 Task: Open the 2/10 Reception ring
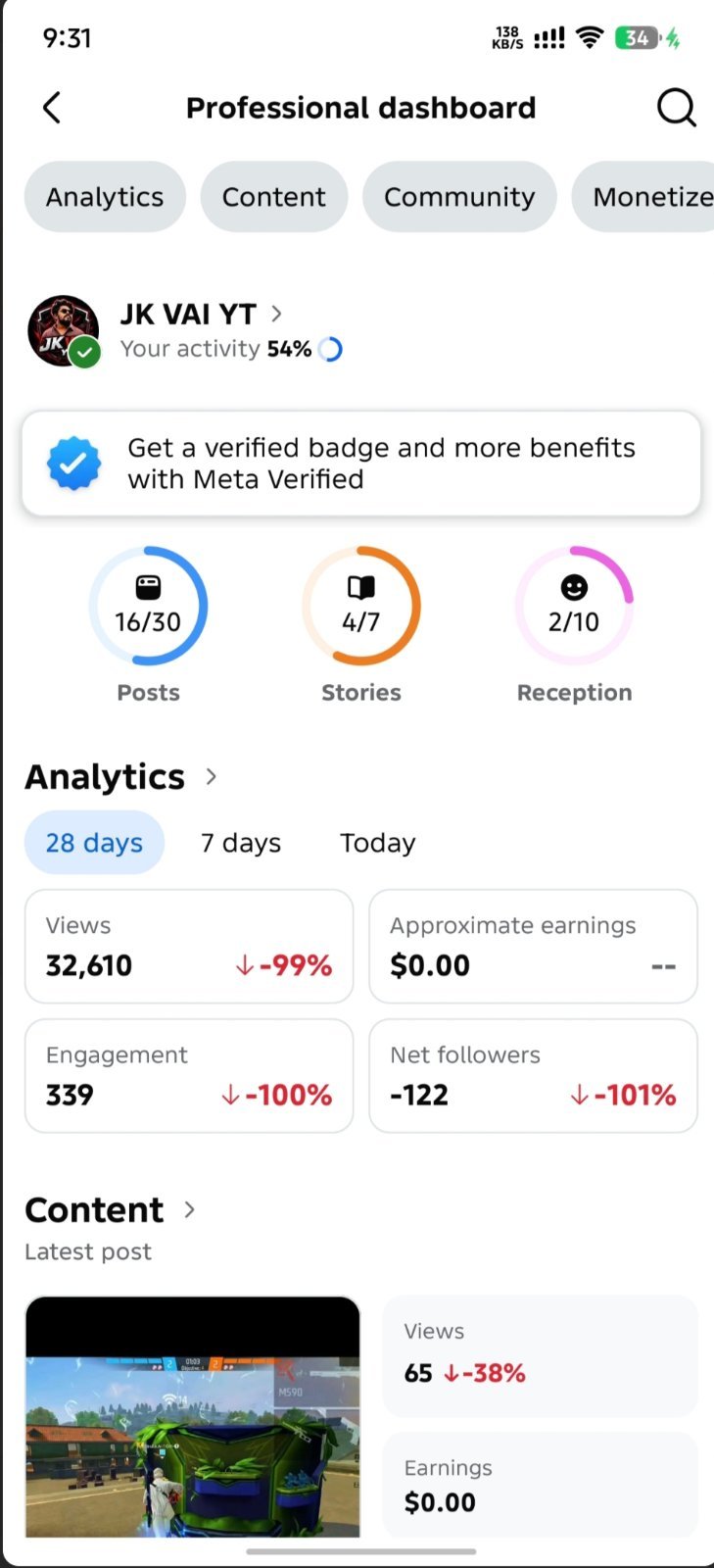pos(574,607)
